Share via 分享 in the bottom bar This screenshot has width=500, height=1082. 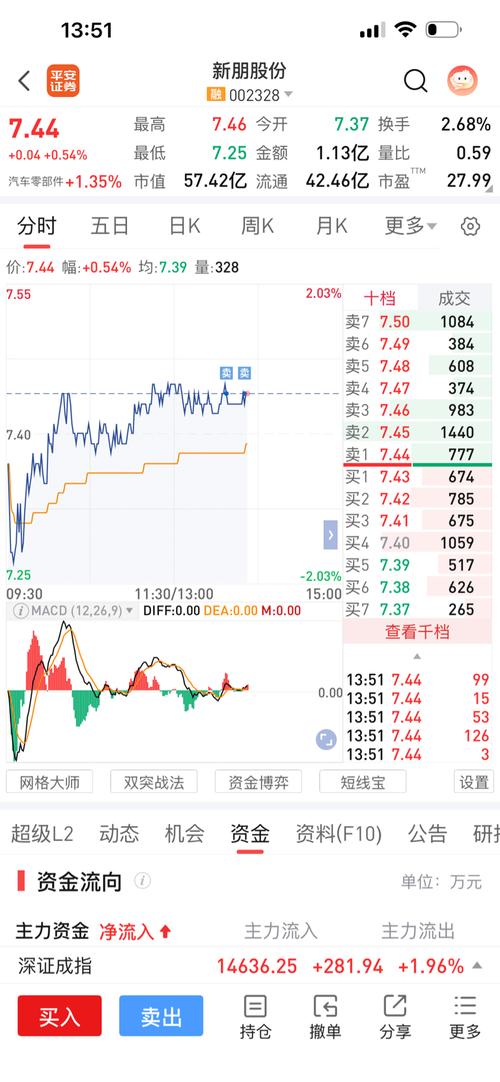pyautogui.click(x=395, y=1017)
